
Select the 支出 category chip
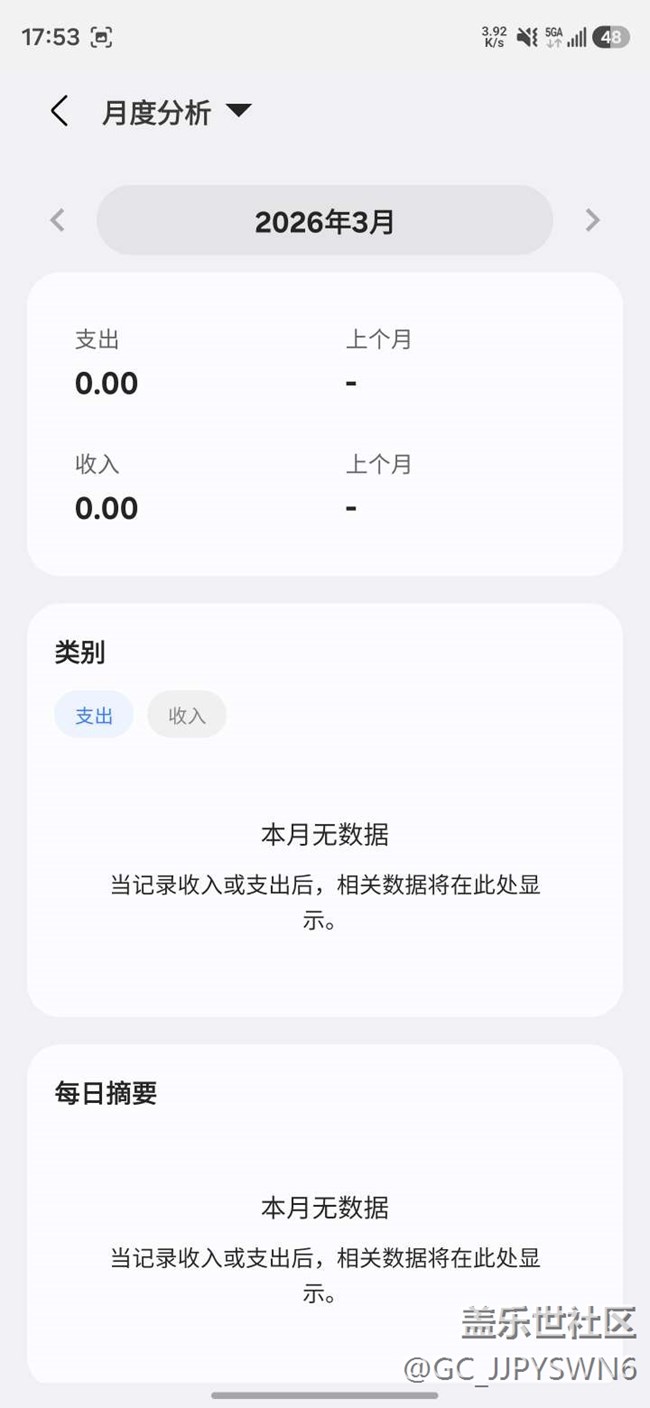tap(94, 715)
